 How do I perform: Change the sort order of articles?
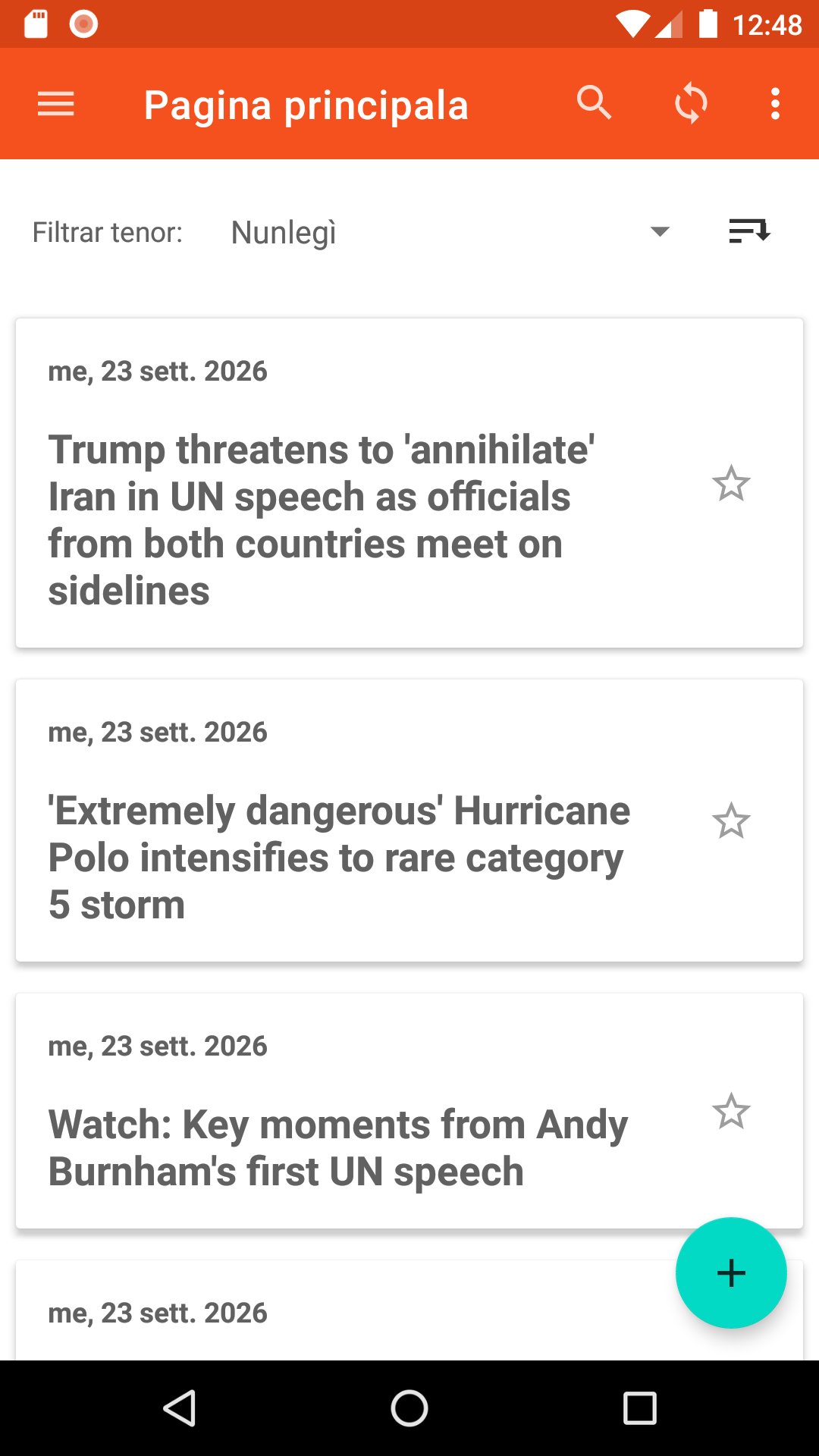tap(749, 231)
